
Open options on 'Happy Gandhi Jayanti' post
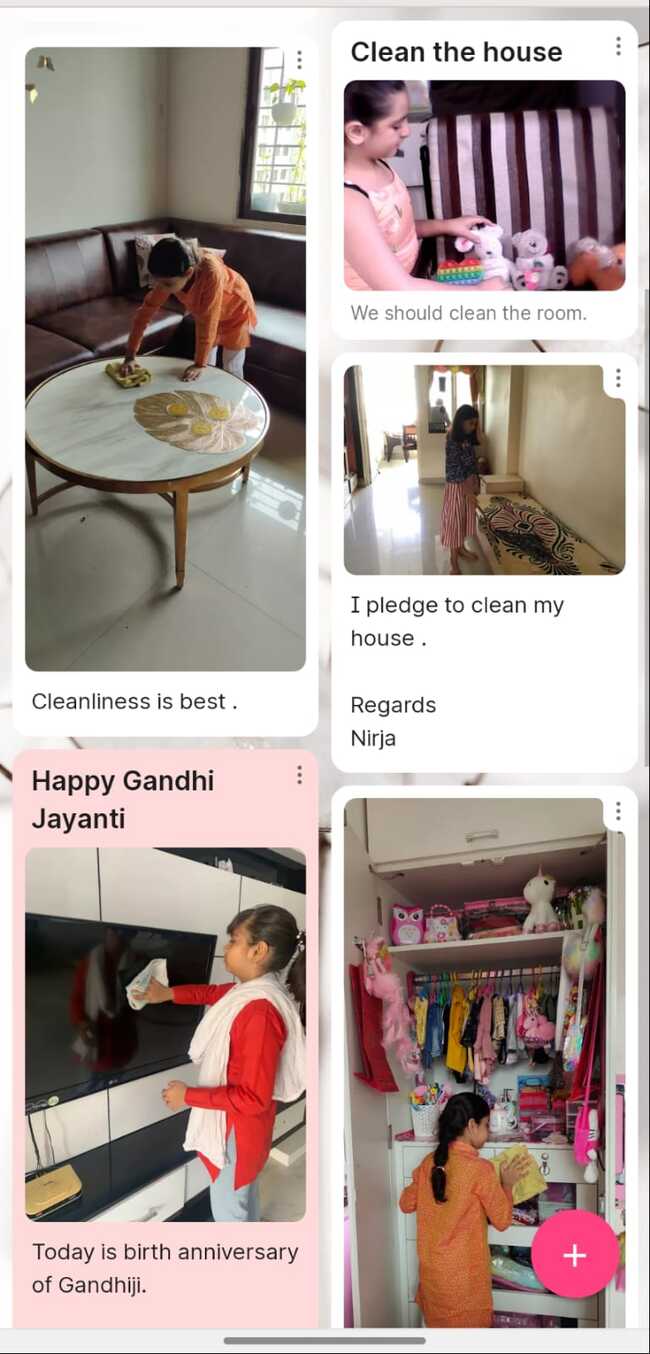[x=299, y=775]
